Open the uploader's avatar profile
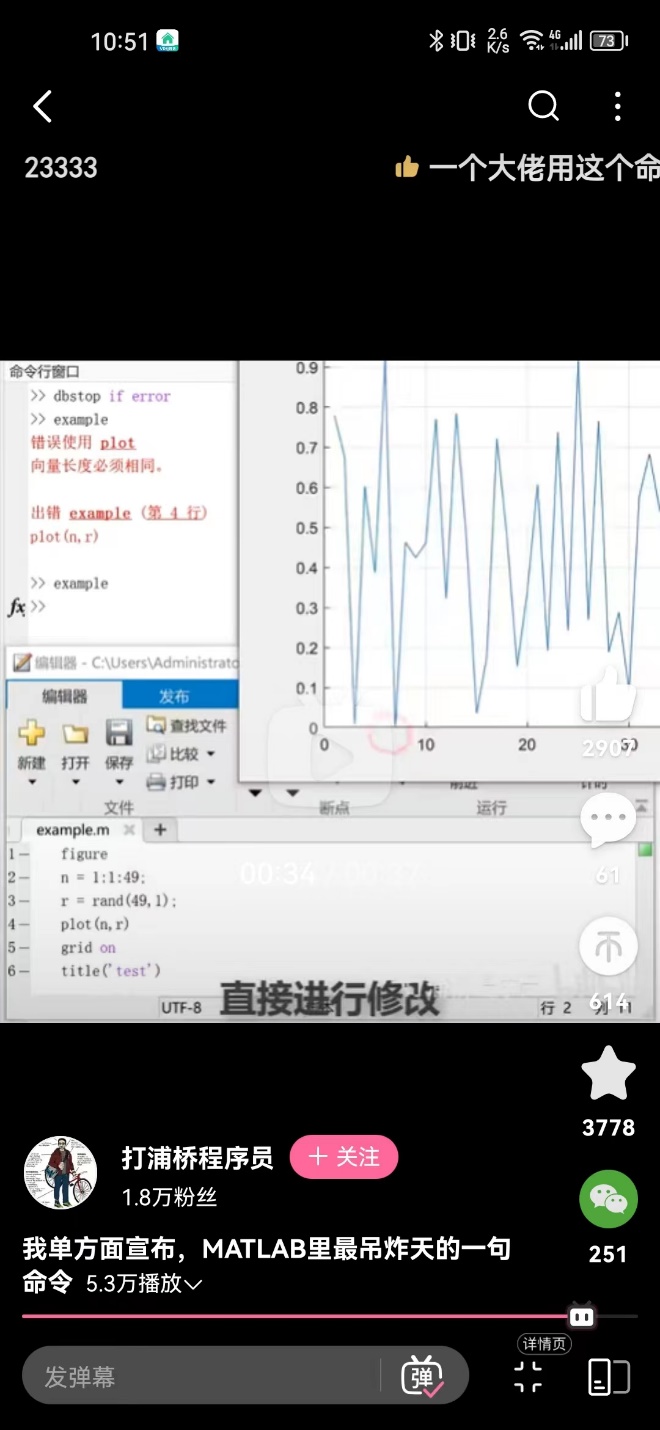 click(x=60, y=1172)
